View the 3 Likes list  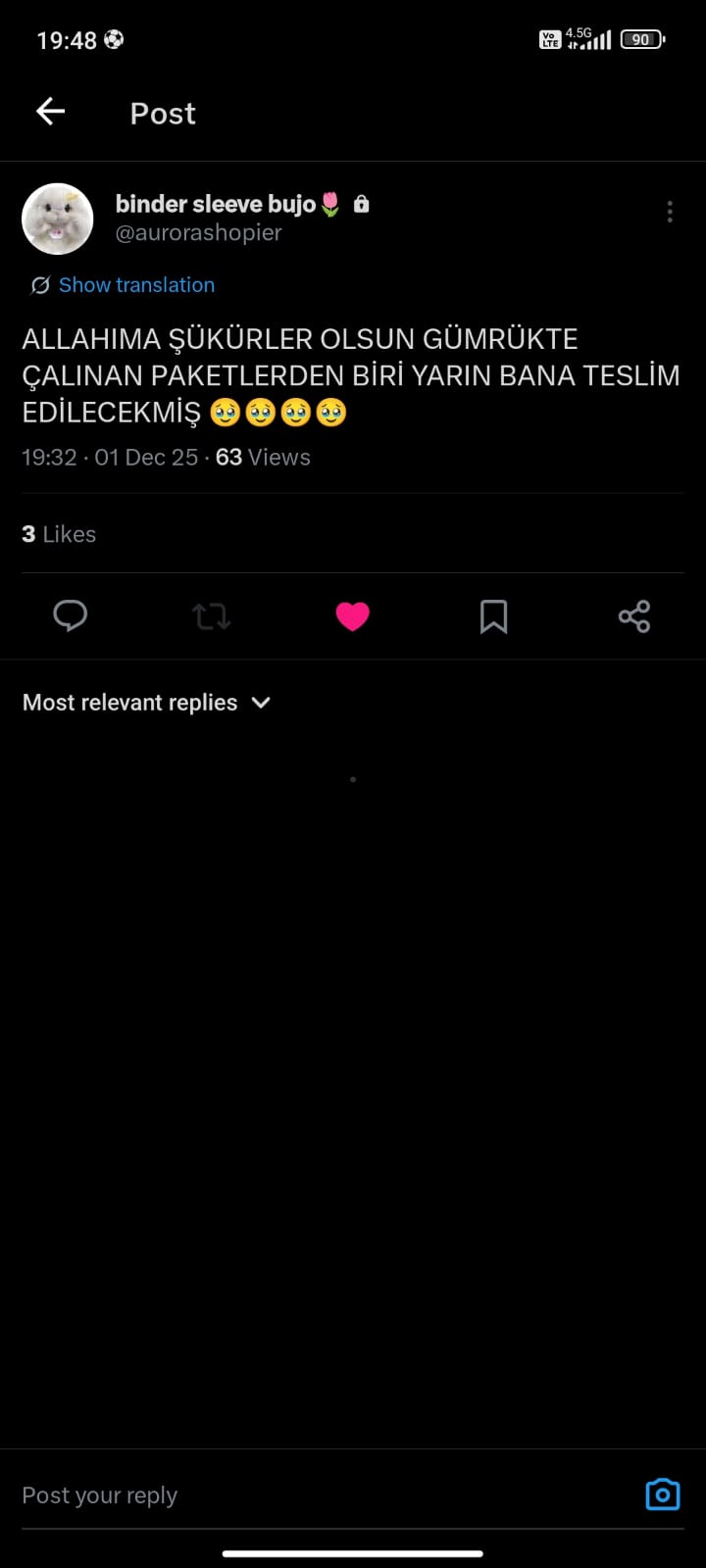tap(59, 534)
